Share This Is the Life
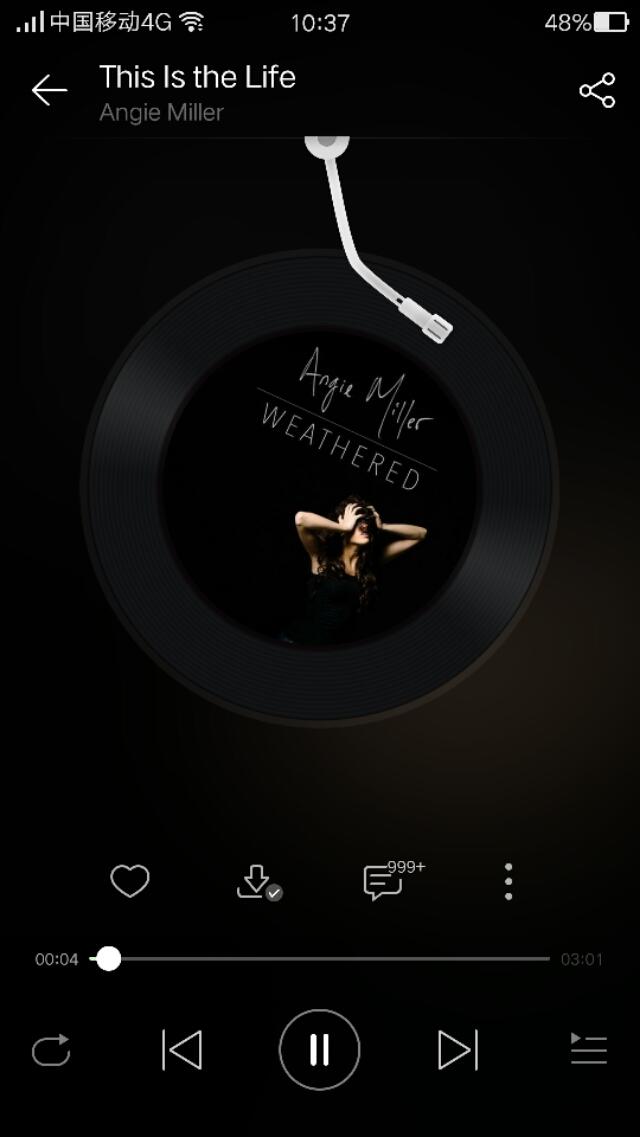Viewport: 640px width, 1137px height. tap(597, 91)
